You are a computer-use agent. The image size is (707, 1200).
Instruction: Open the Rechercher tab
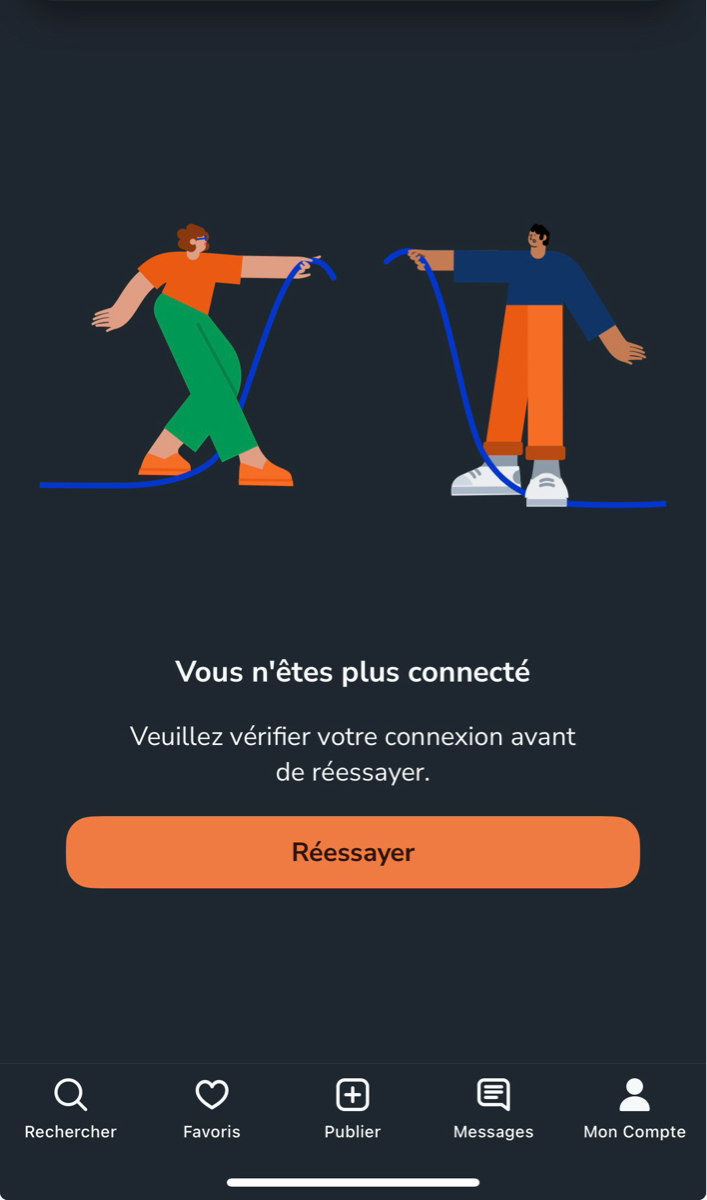pyautogui.click(x=70, y=1108)
